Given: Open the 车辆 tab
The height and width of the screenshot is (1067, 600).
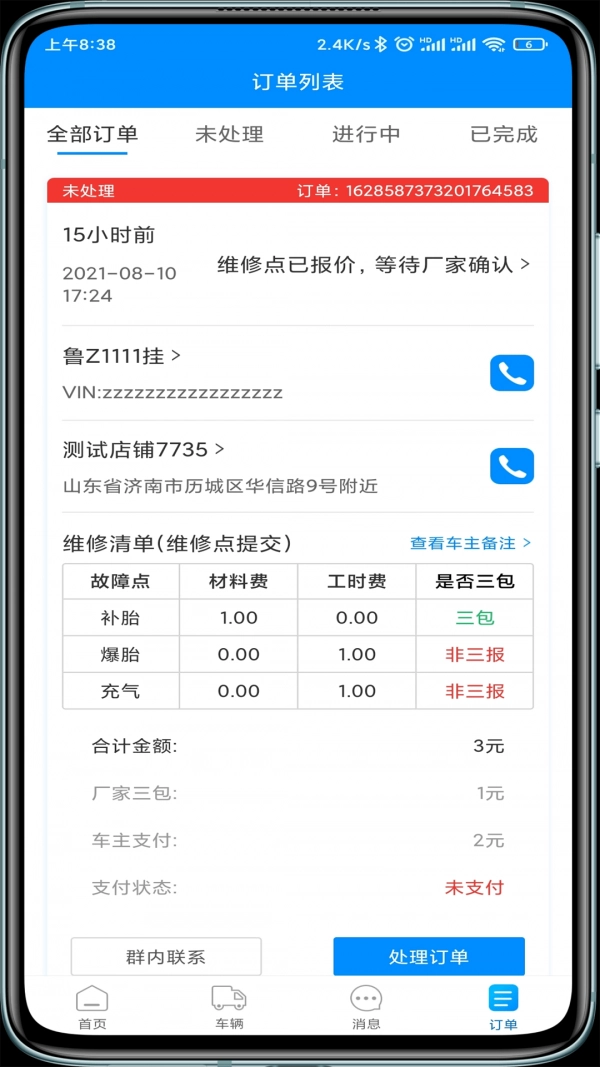Looking at the screenshot, I should 229,1007.
